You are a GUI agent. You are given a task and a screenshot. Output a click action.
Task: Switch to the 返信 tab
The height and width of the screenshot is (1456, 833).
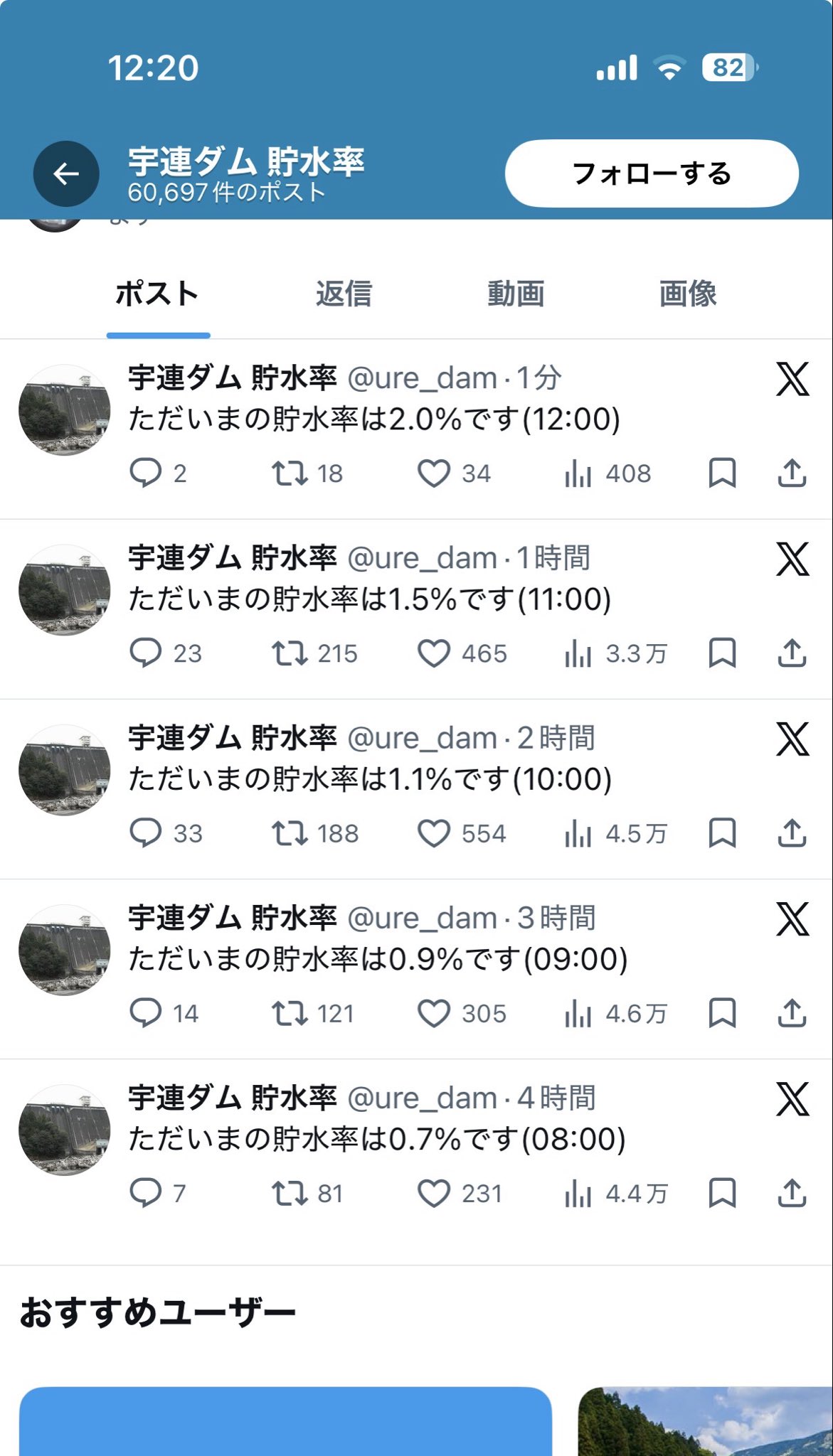[x=344, y=294]
